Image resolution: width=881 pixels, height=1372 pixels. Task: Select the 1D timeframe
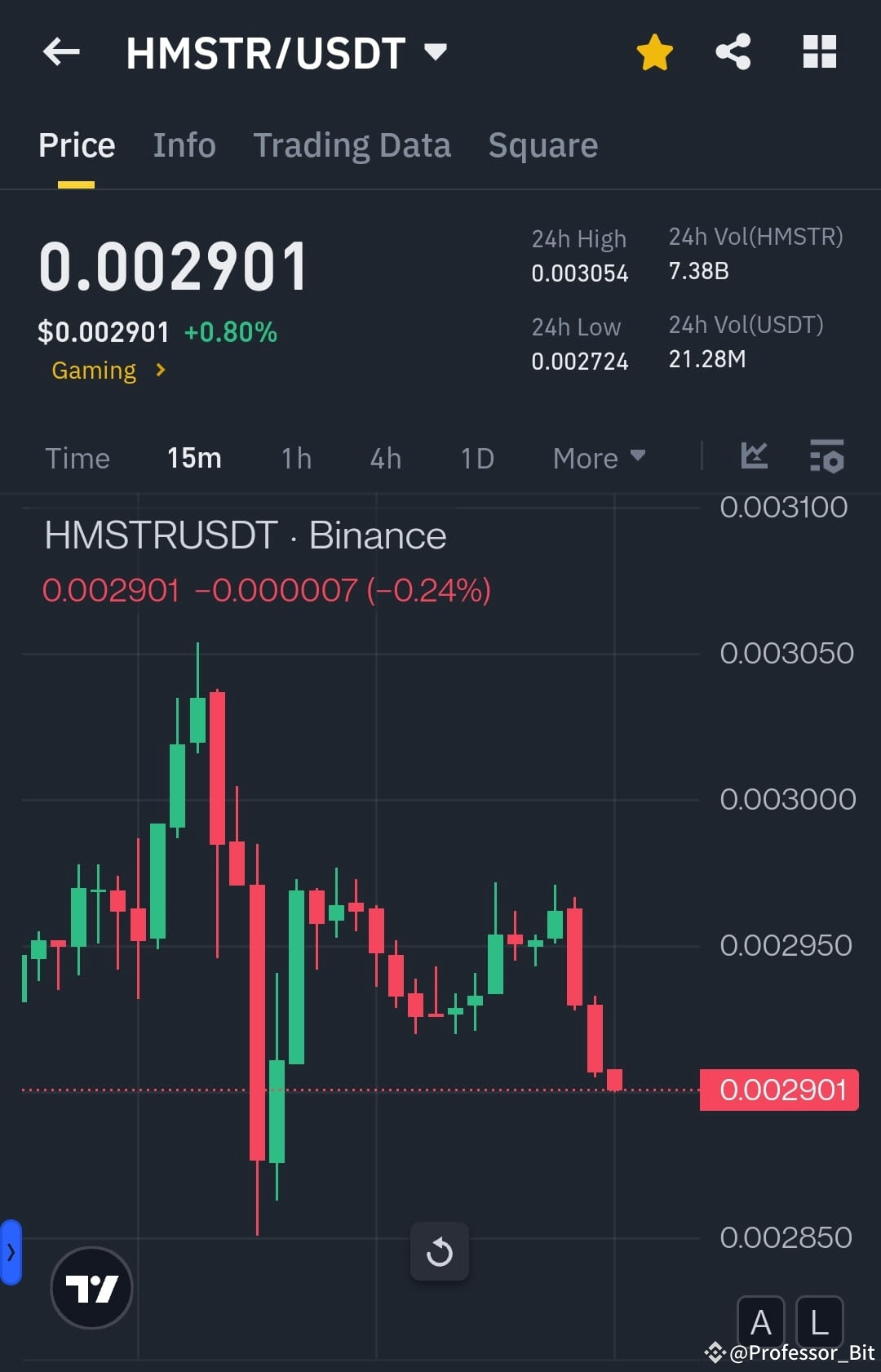click(476, 458)
